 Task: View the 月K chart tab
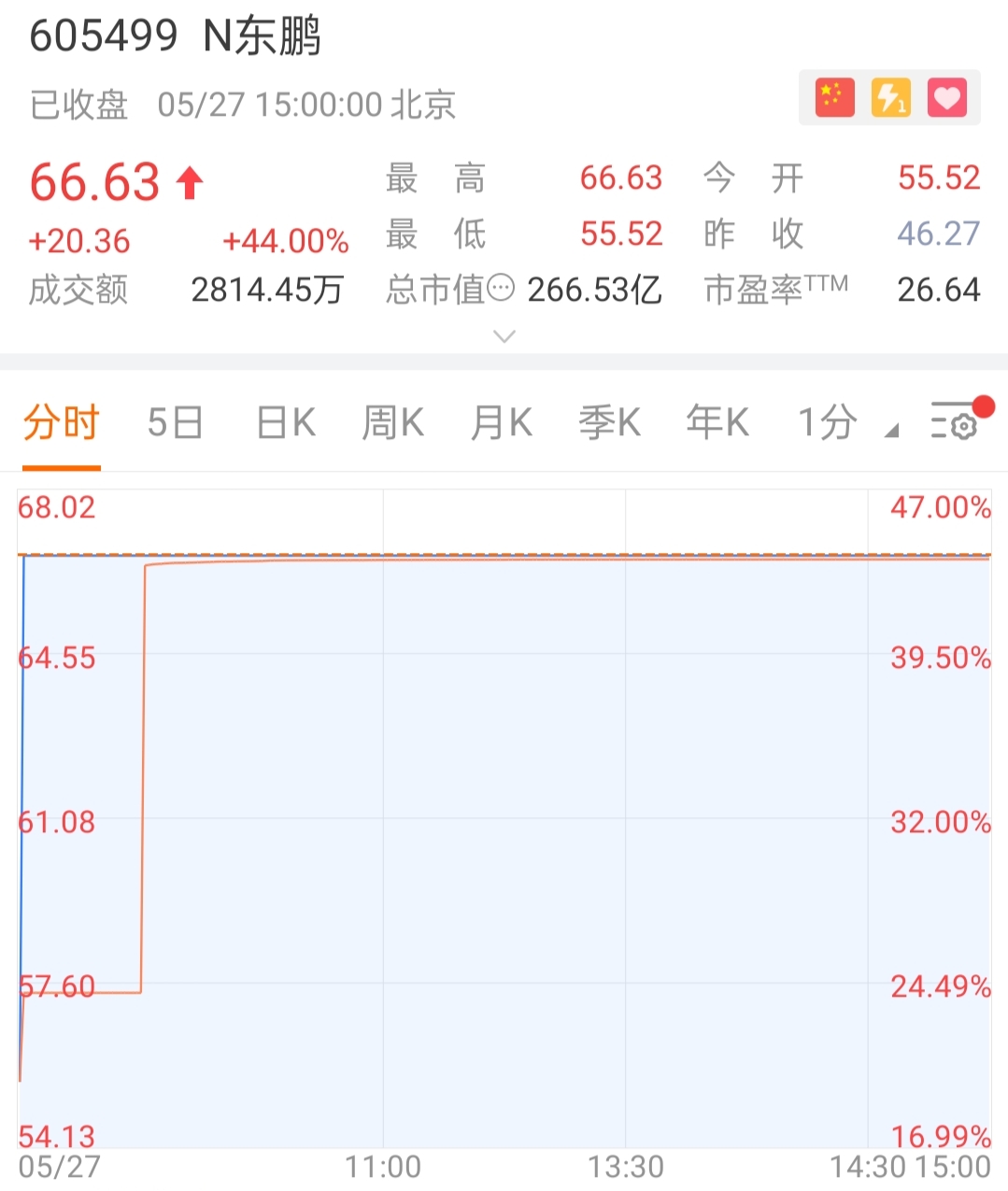[501, 423]
